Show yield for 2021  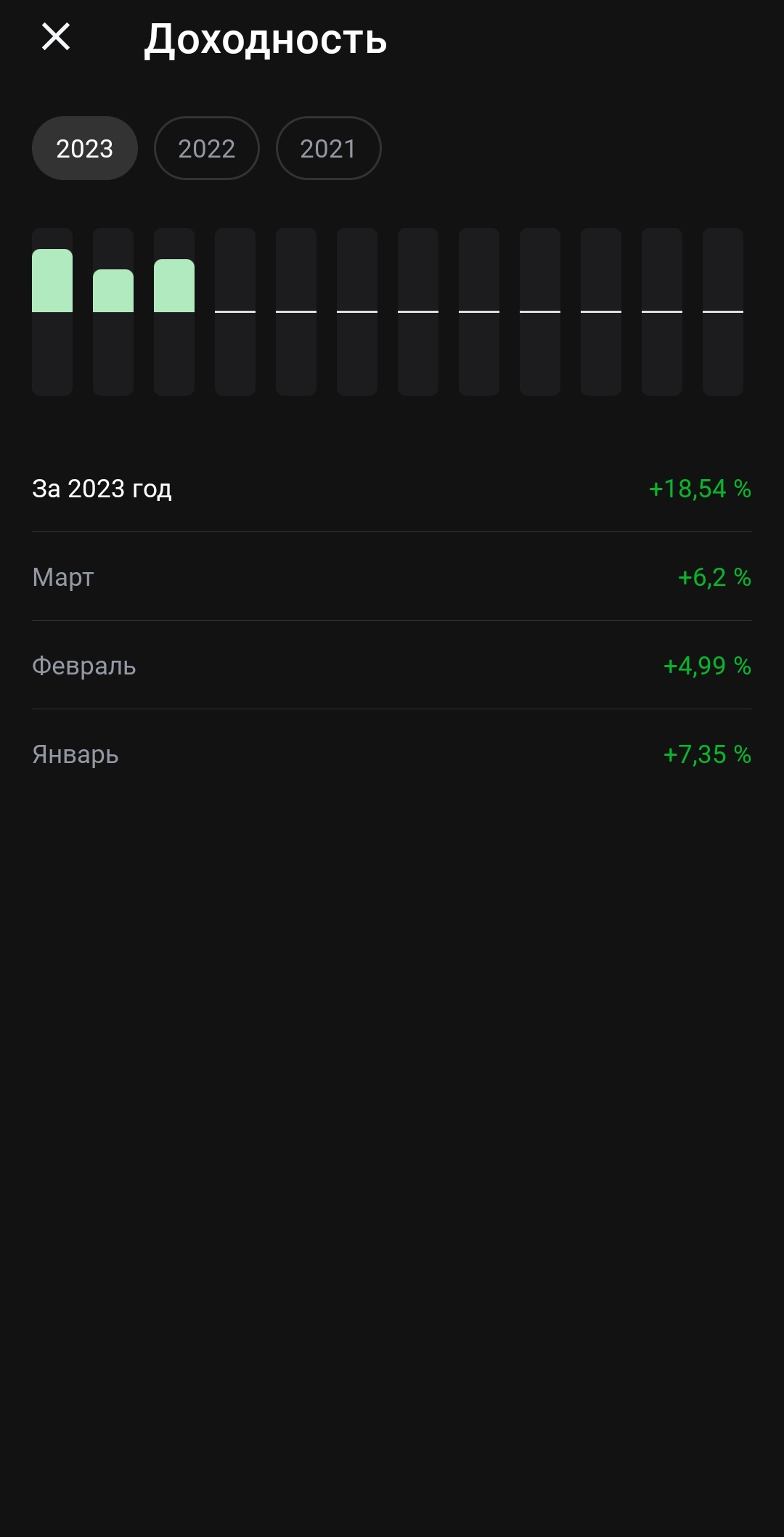[328, 148]
